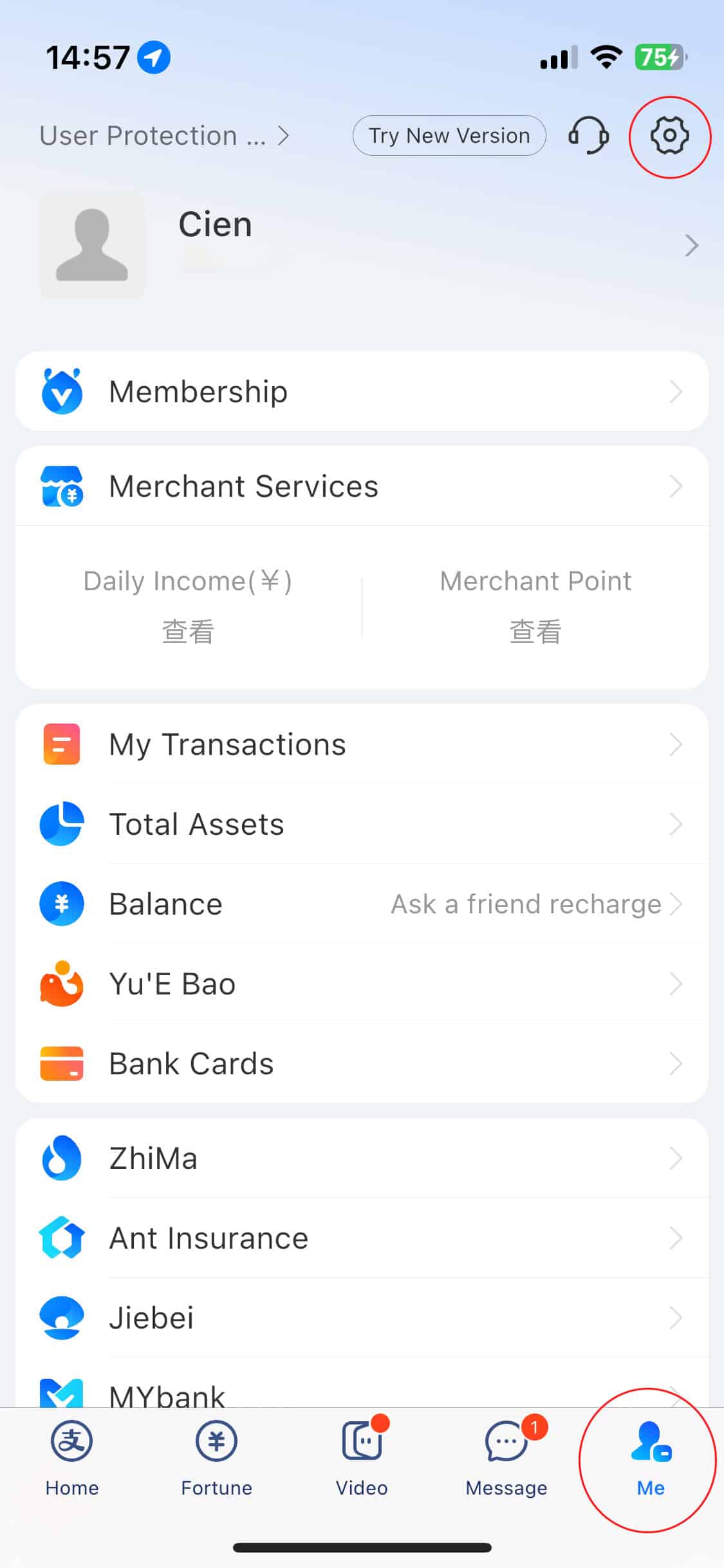Tap the Bank Cards card icon
Image resolution: width=724 pixels, height=1568 pixels.
click(x=61, y=1063)
